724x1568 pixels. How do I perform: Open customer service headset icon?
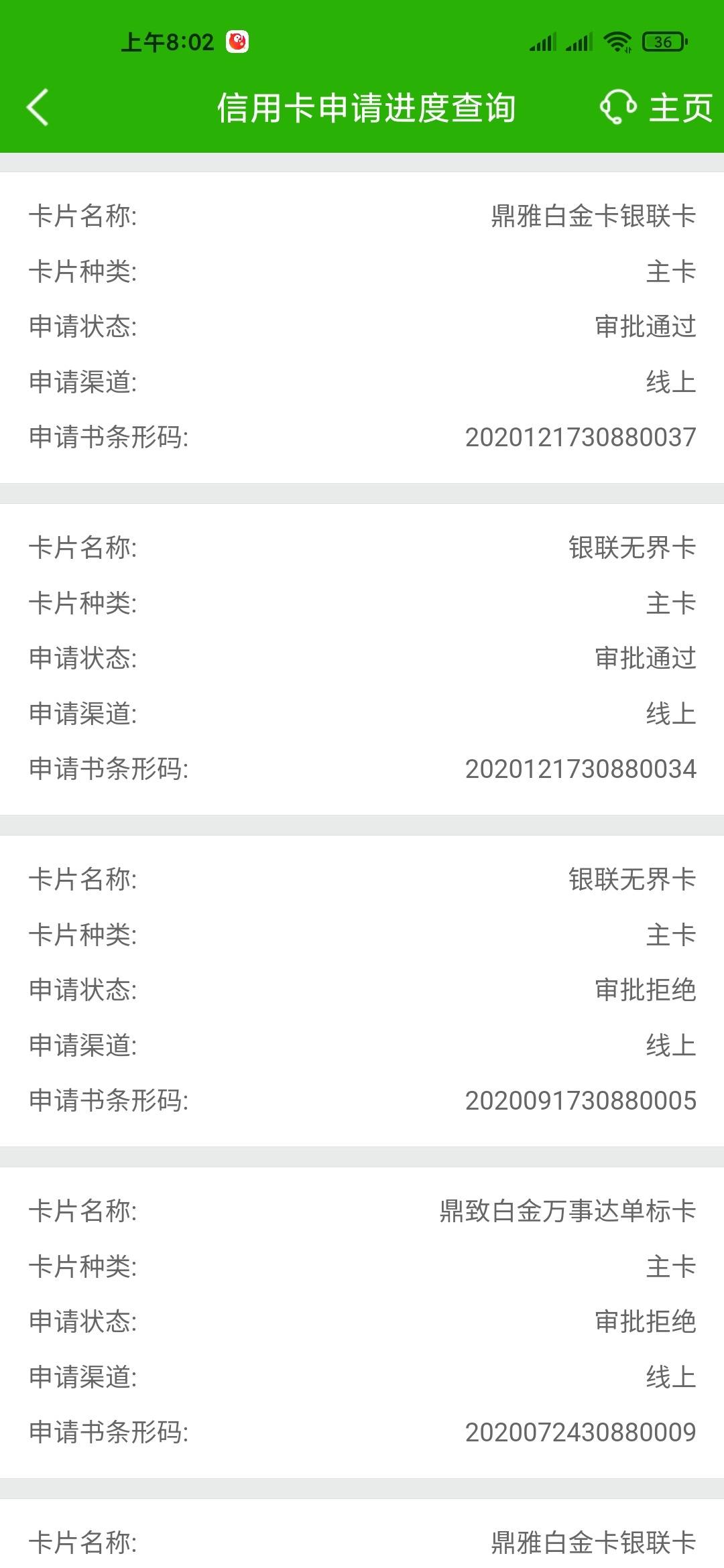pyautogui.click(x=617, y=107)
